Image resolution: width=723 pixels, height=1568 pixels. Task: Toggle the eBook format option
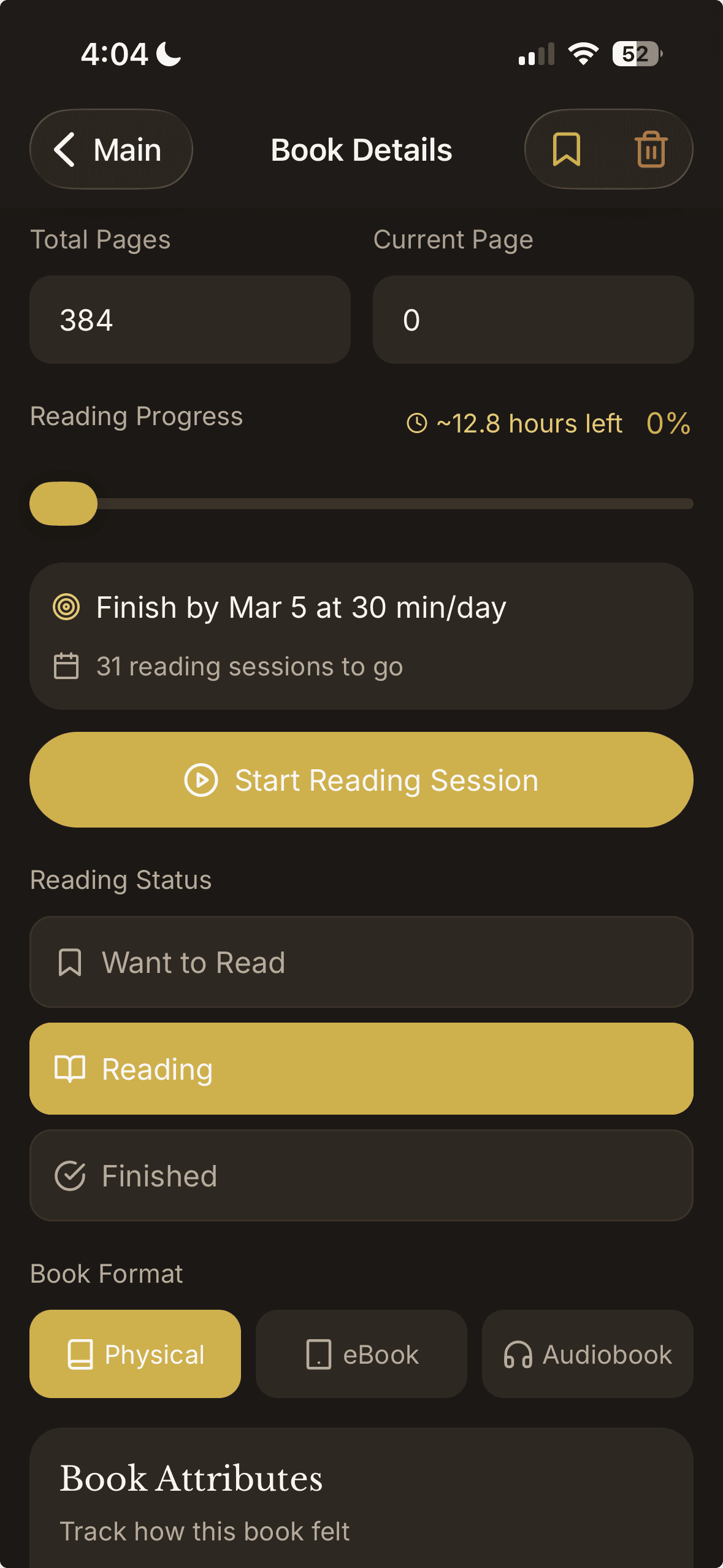click(x=361, y=1355)
